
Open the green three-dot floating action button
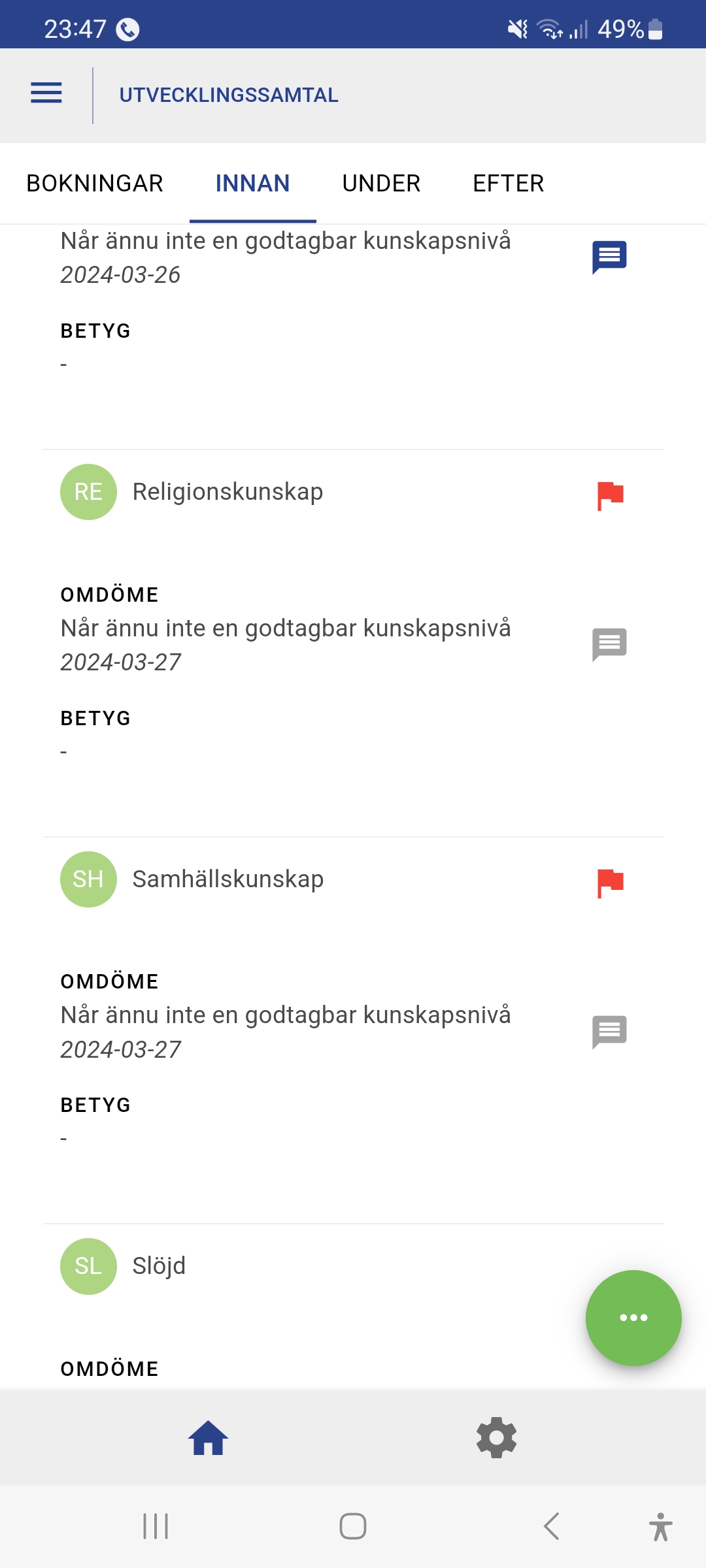(633, 1318)
